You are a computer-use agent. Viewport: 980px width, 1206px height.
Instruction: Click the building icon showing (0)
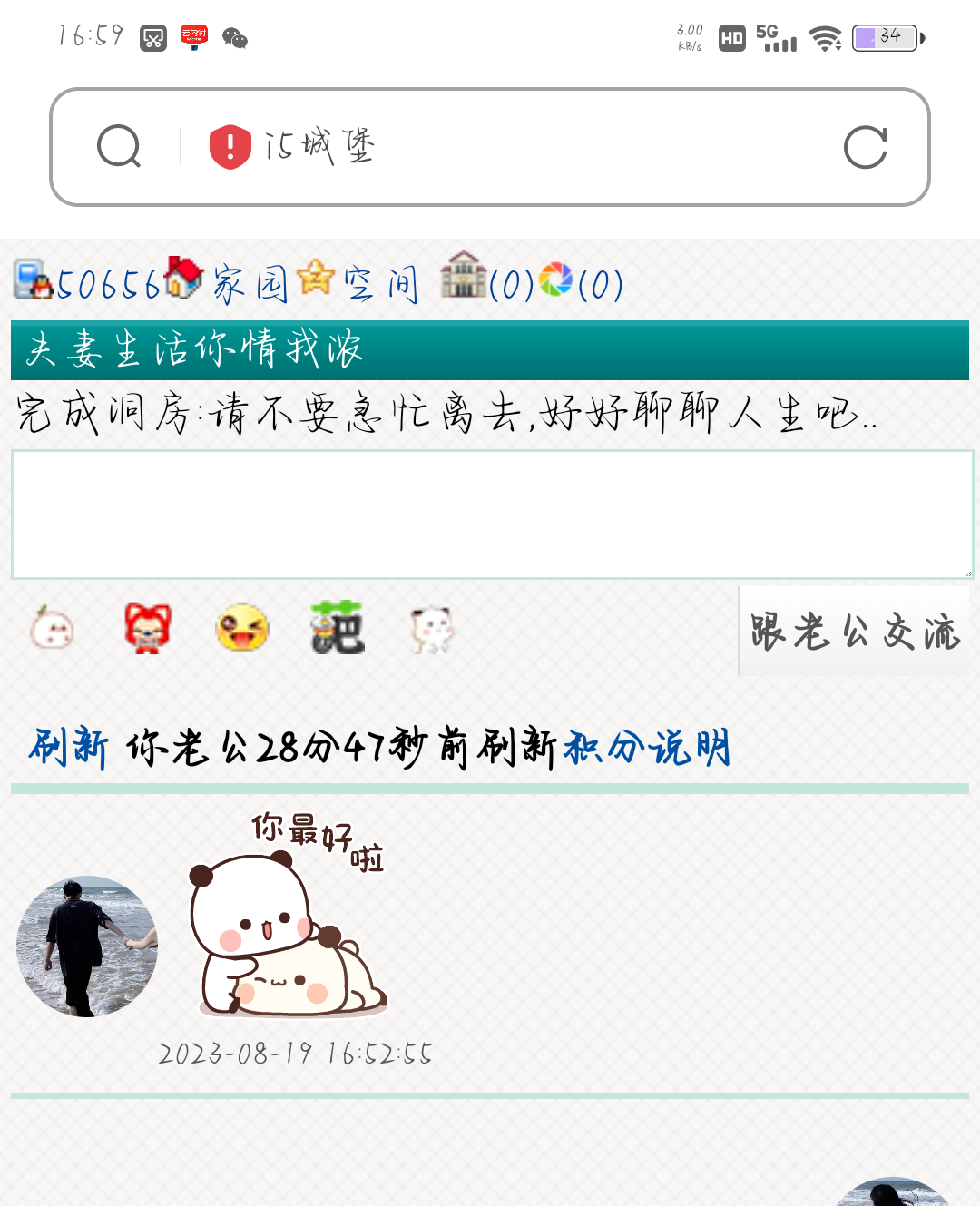tap(464, 280)
